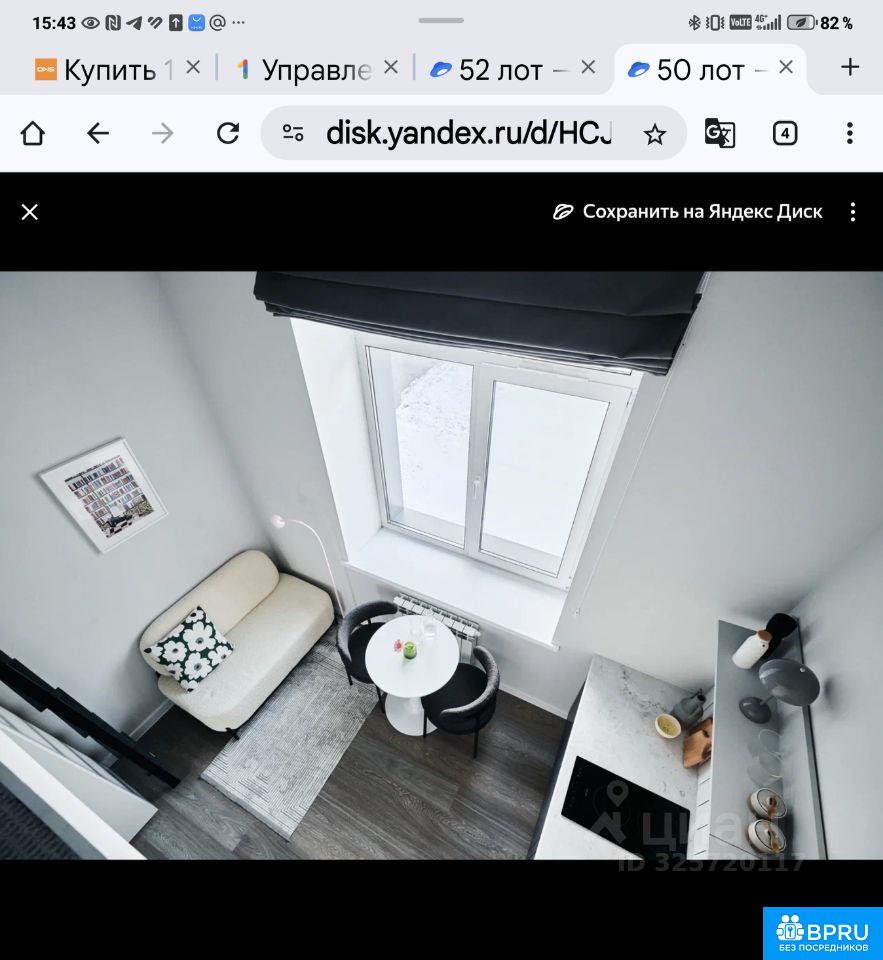Close the 52 лот tab
The width and height of the screenshot is (883, 960).
point(588,67)
